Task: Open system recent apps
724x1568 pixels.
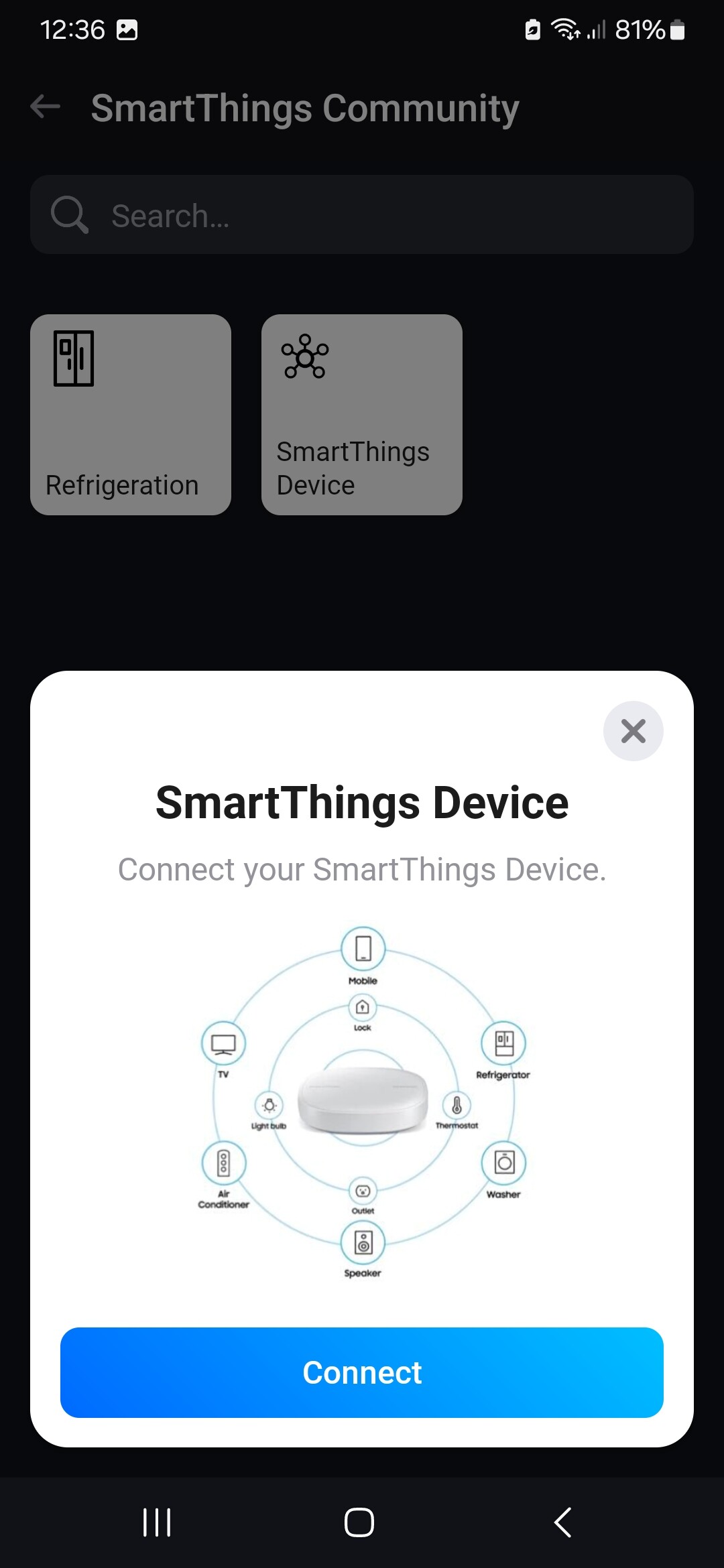Action: [x=157, y=1522]
